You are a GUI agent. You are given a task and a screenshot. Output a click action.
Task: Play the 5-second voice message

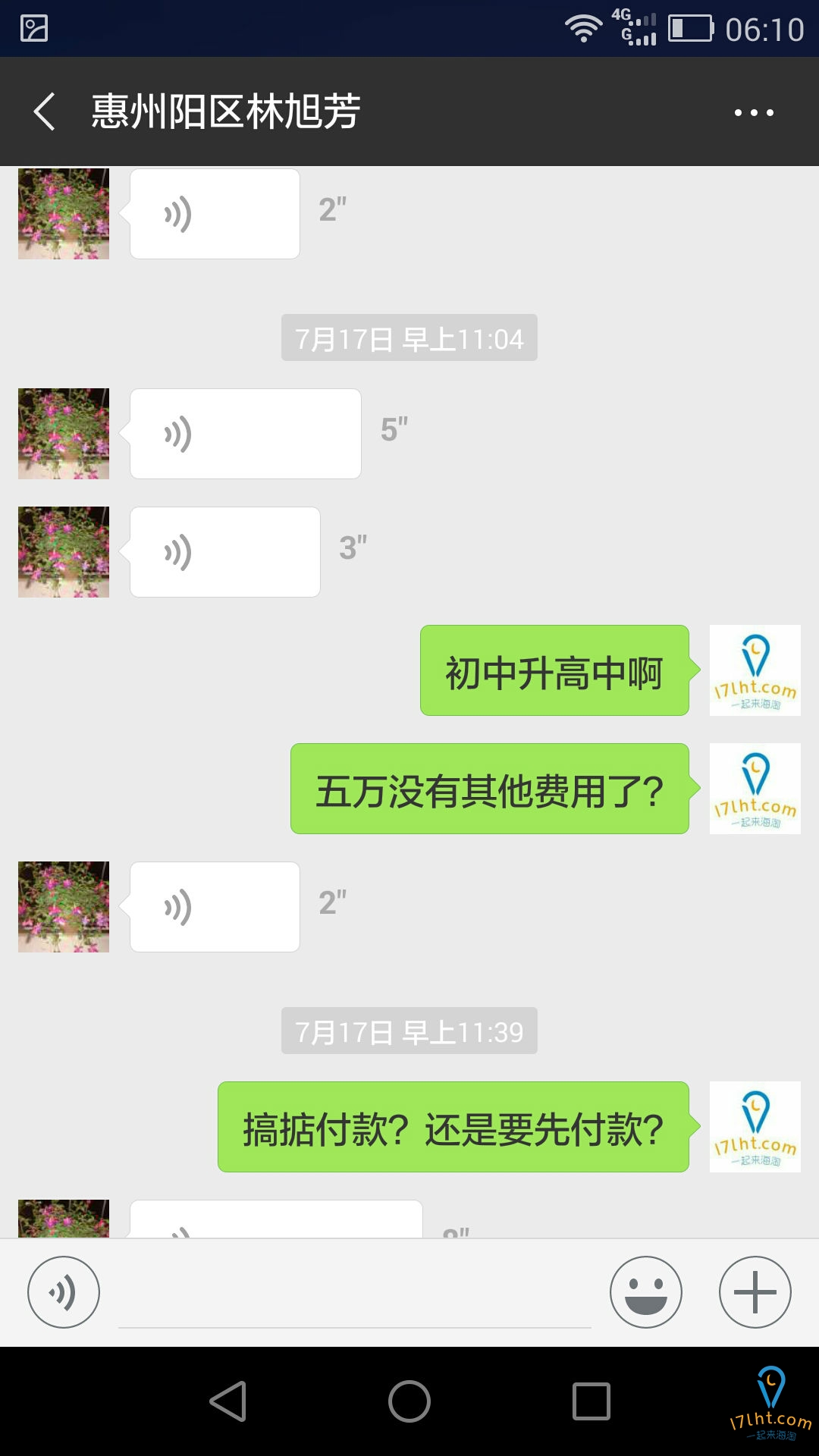click(245, 434)
